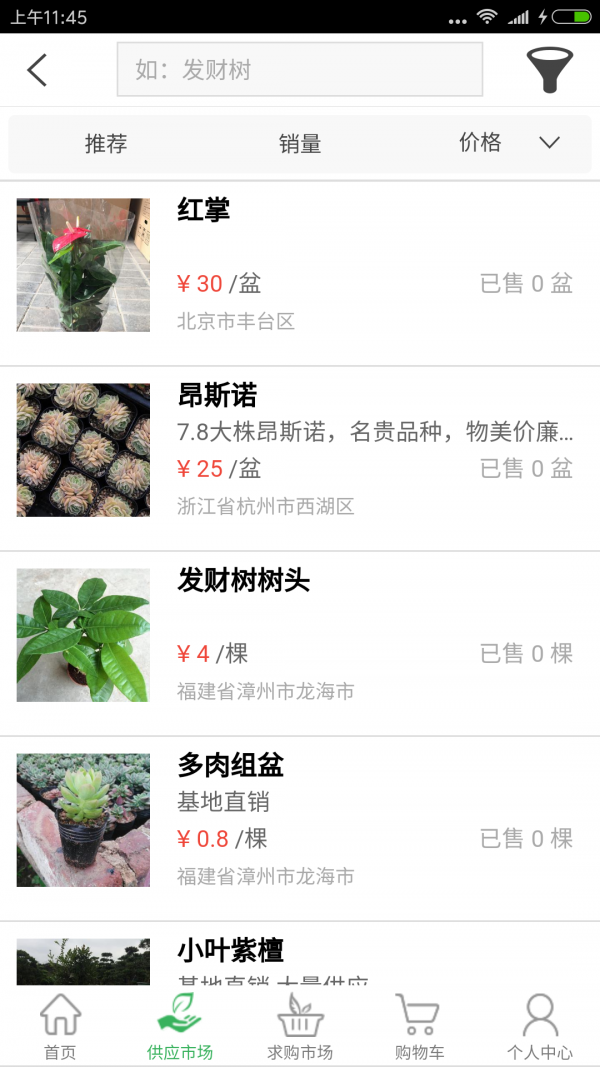This screenshot has height=1067, width=600.
Task: Switch to the 首页 tab
Action: [x=60, y=1027]
